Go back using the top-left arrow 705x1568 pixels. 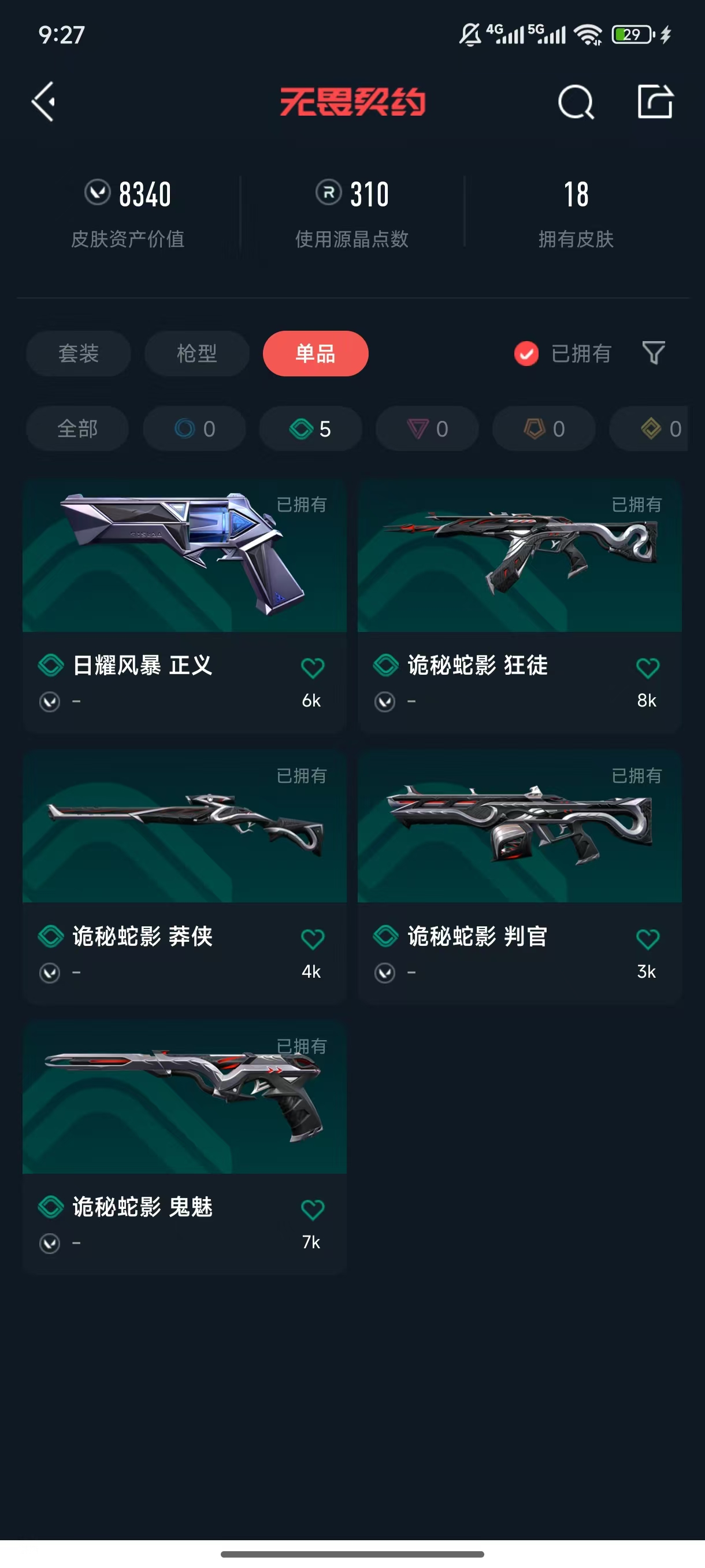pyautogui.click(x=44, y=102)
